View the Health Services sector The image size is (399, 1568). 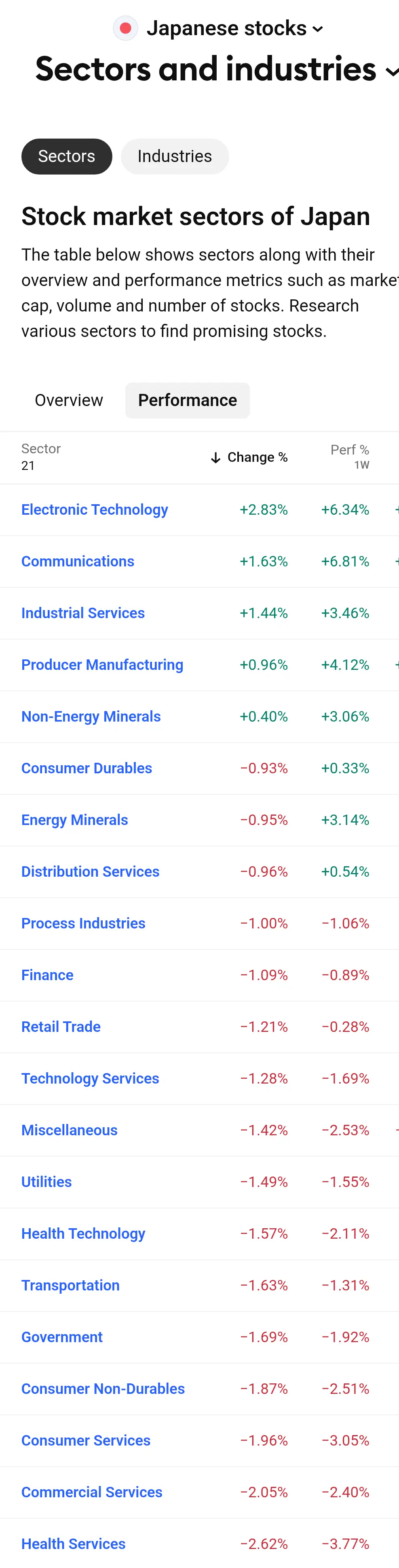point(73,1544)
